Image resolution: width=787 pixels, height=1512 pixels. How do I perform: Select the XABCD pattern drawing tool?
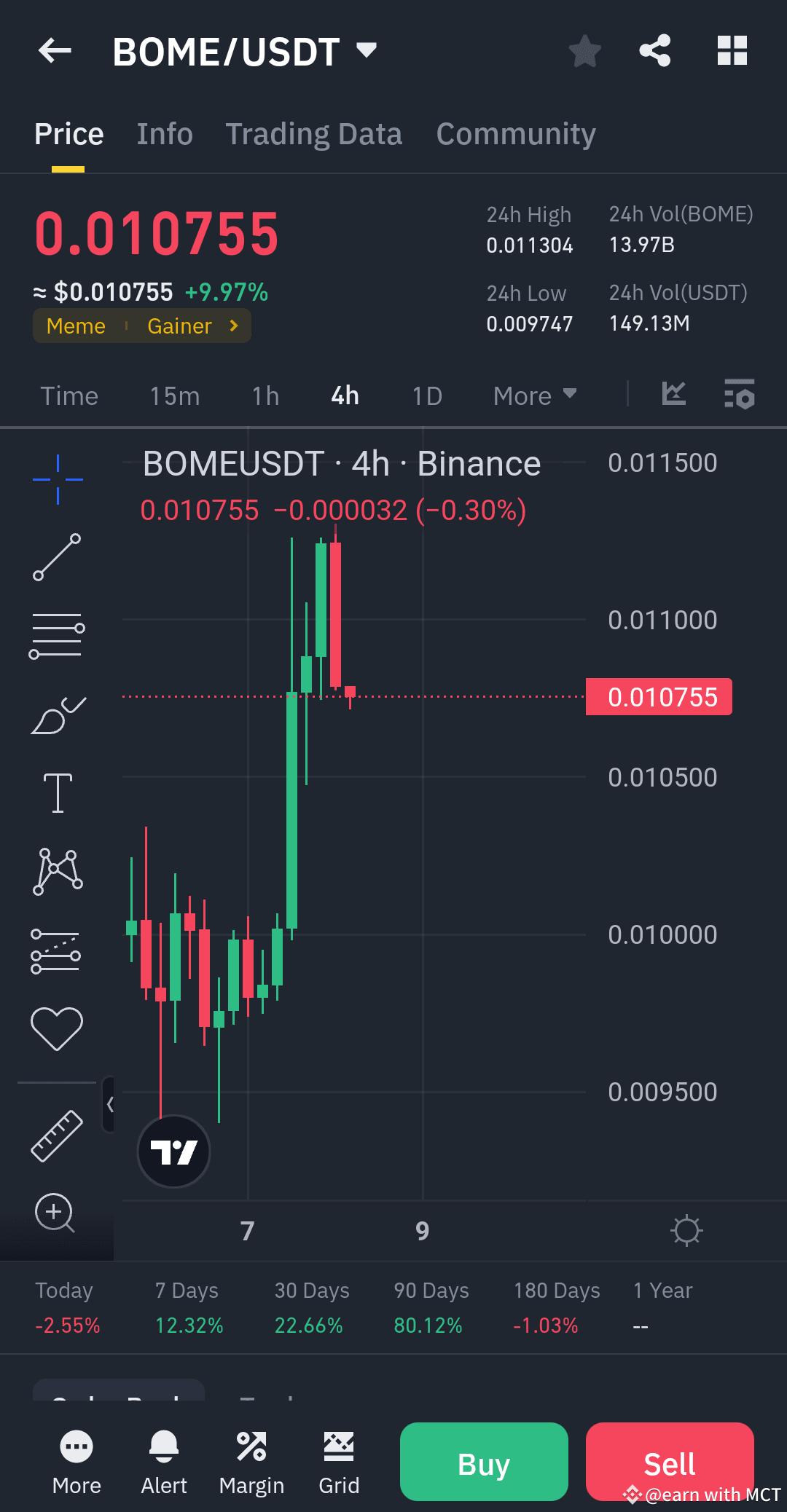tap(58, 871)
